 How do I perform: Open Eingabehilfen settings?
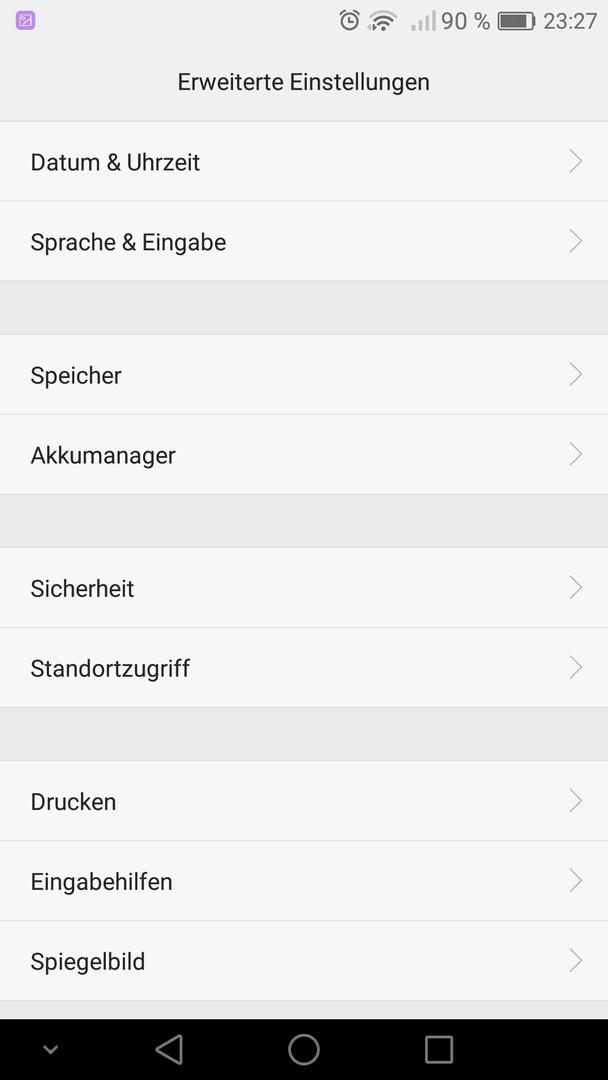pyautogui.click(x=304, y=881)
